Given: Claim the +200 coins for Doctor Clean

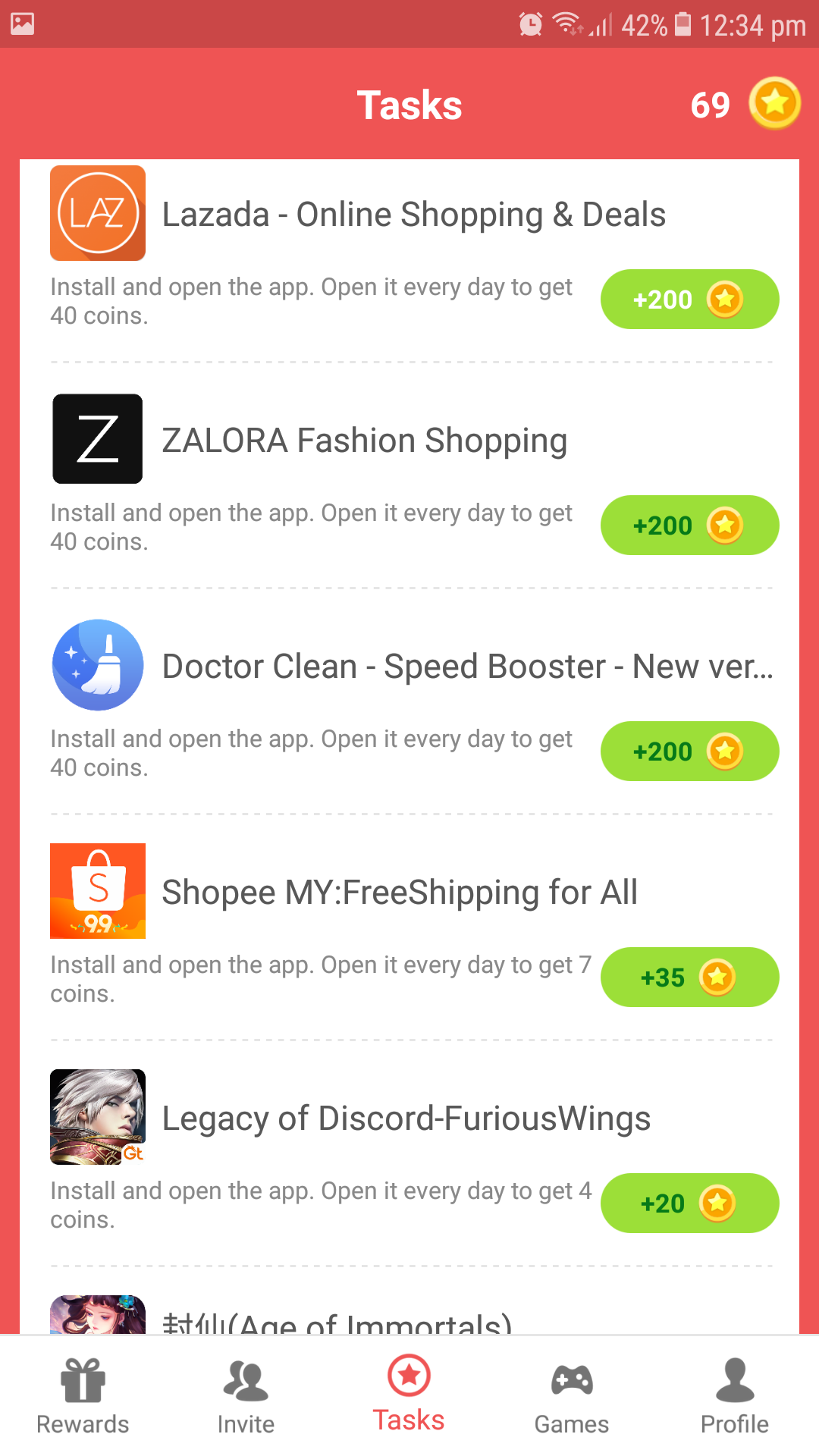Looking at the screenshot, I should point(689,752).
